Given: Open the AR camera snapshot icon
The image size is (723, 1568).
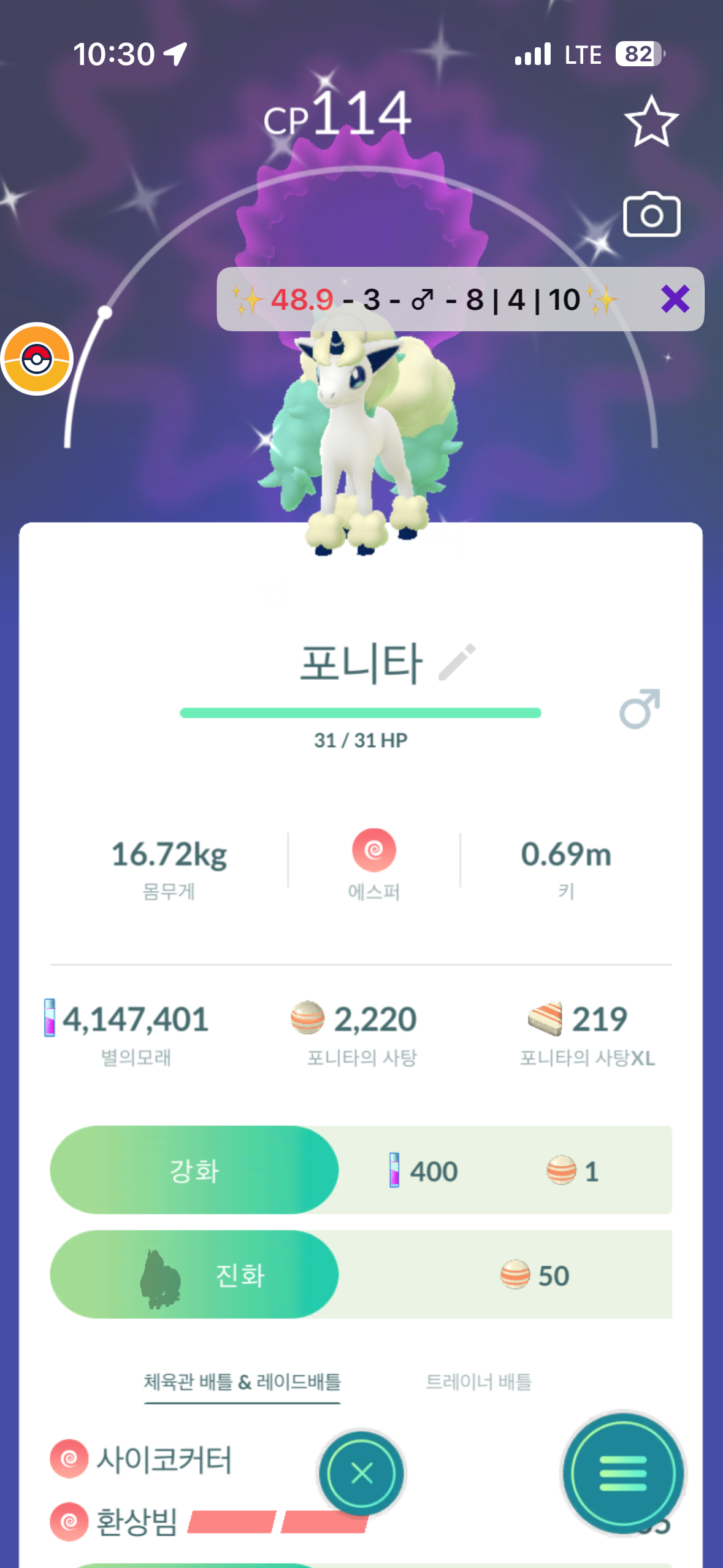Looking at the screenshot, I should pos(651,215).
